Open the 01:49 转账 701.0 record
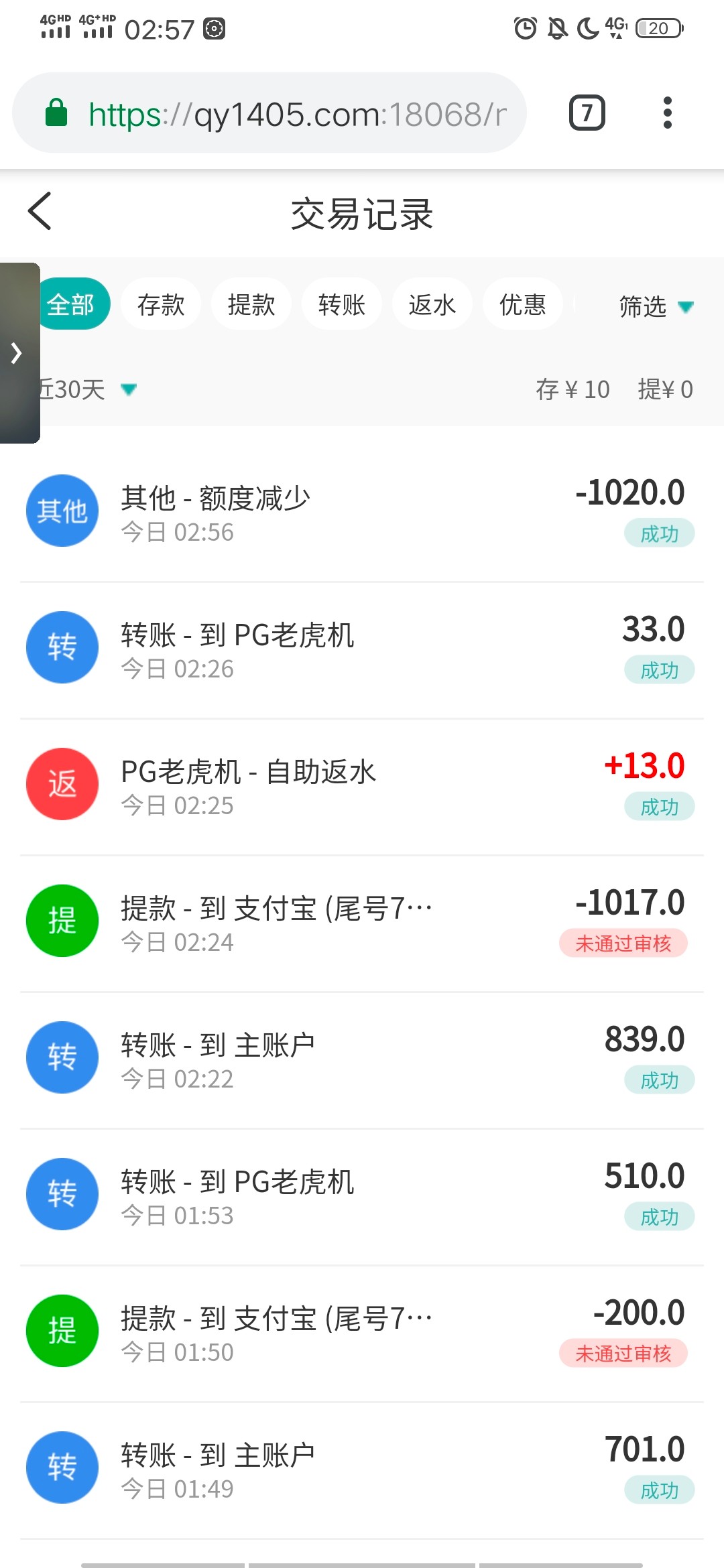This screenshot has height=1568, width=724. coord(362,1469)
